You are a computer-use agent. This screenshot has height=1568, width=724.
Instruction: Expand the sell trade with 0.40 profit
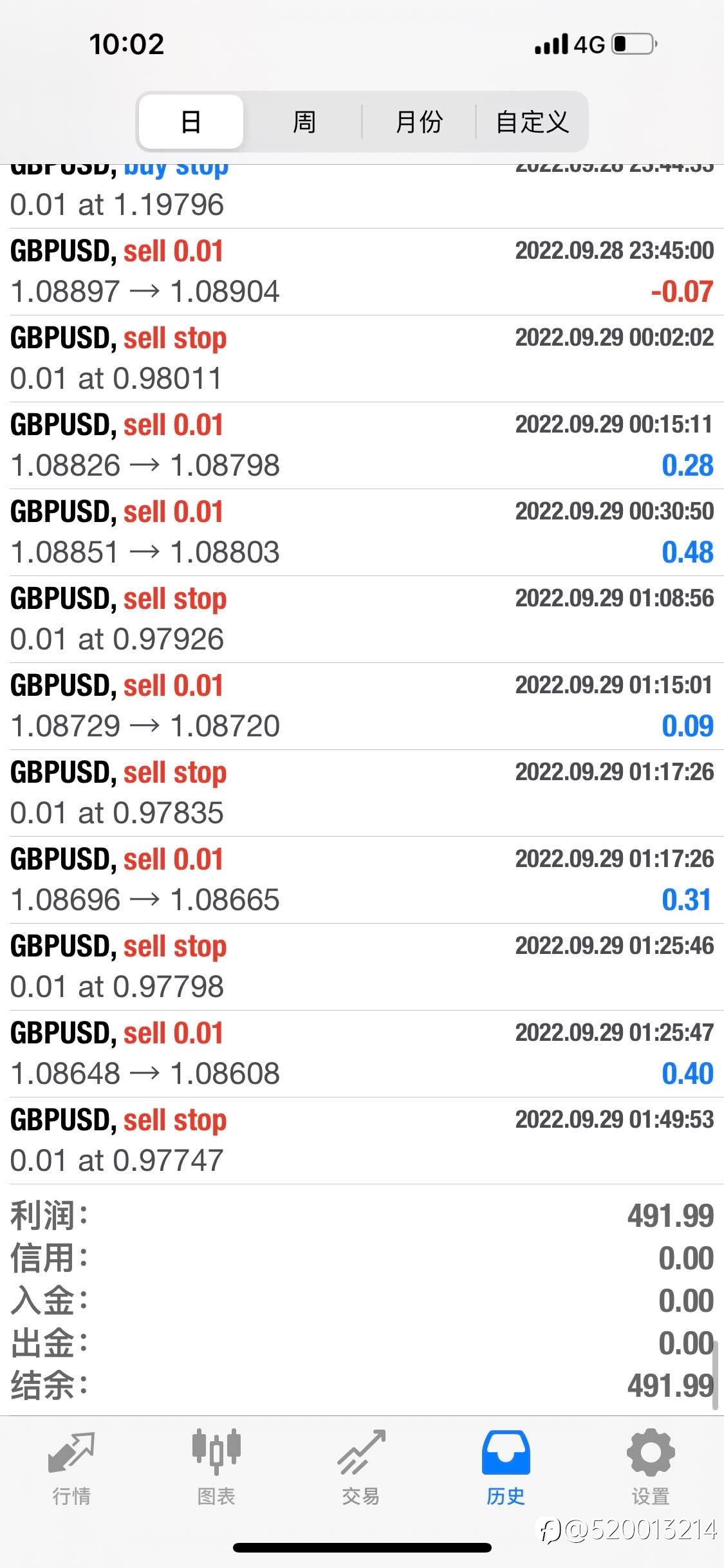point(362,1054)
